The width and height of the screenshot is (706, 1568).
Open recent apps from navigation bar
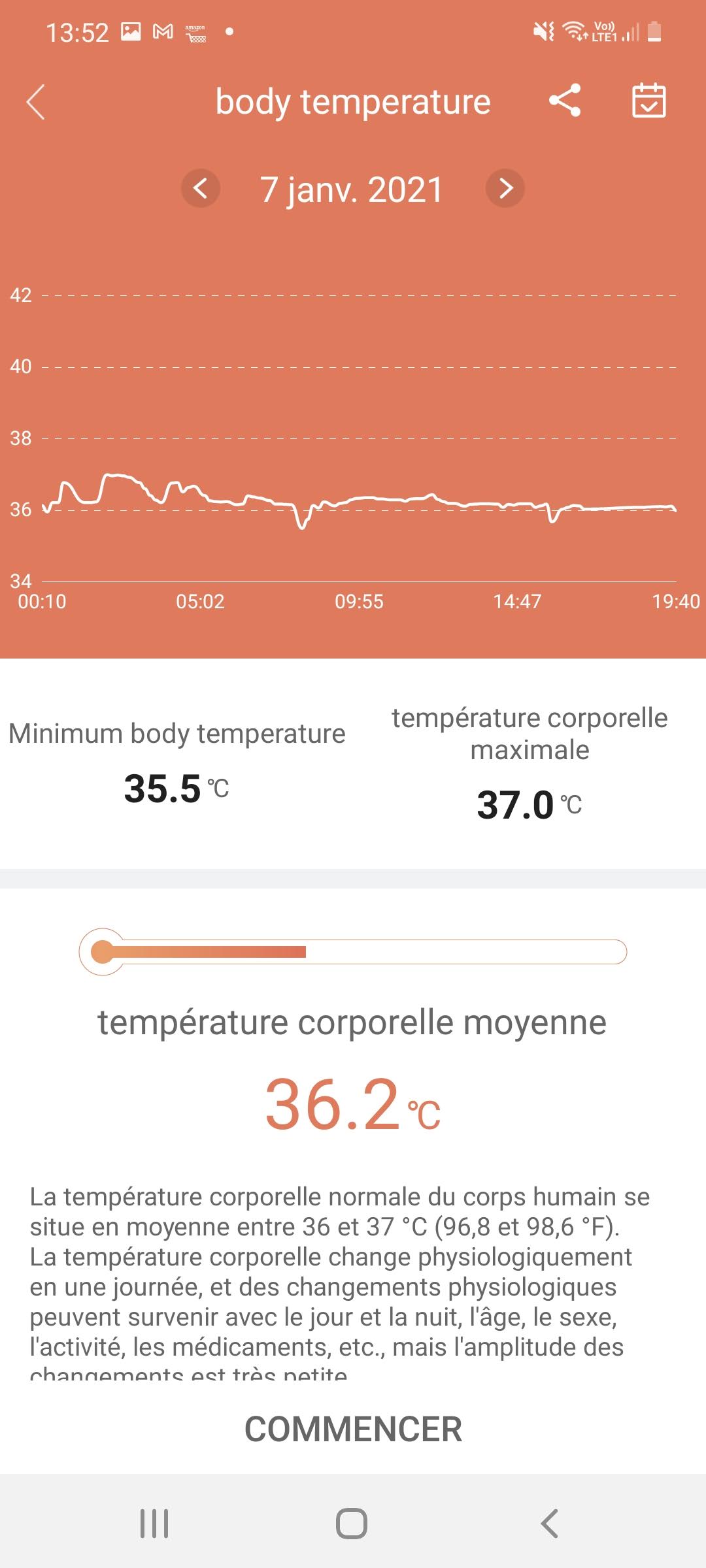(155, 1524)
